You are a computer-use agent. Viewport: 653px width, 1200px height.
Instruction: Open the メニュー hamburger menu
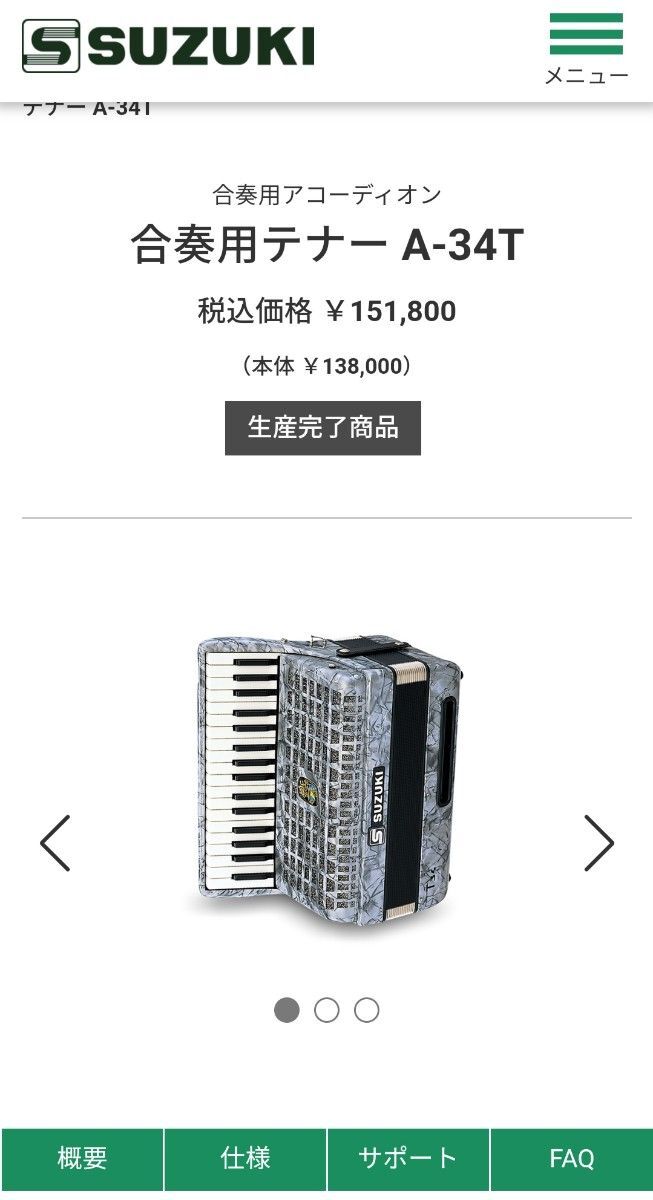pos(586,49)
